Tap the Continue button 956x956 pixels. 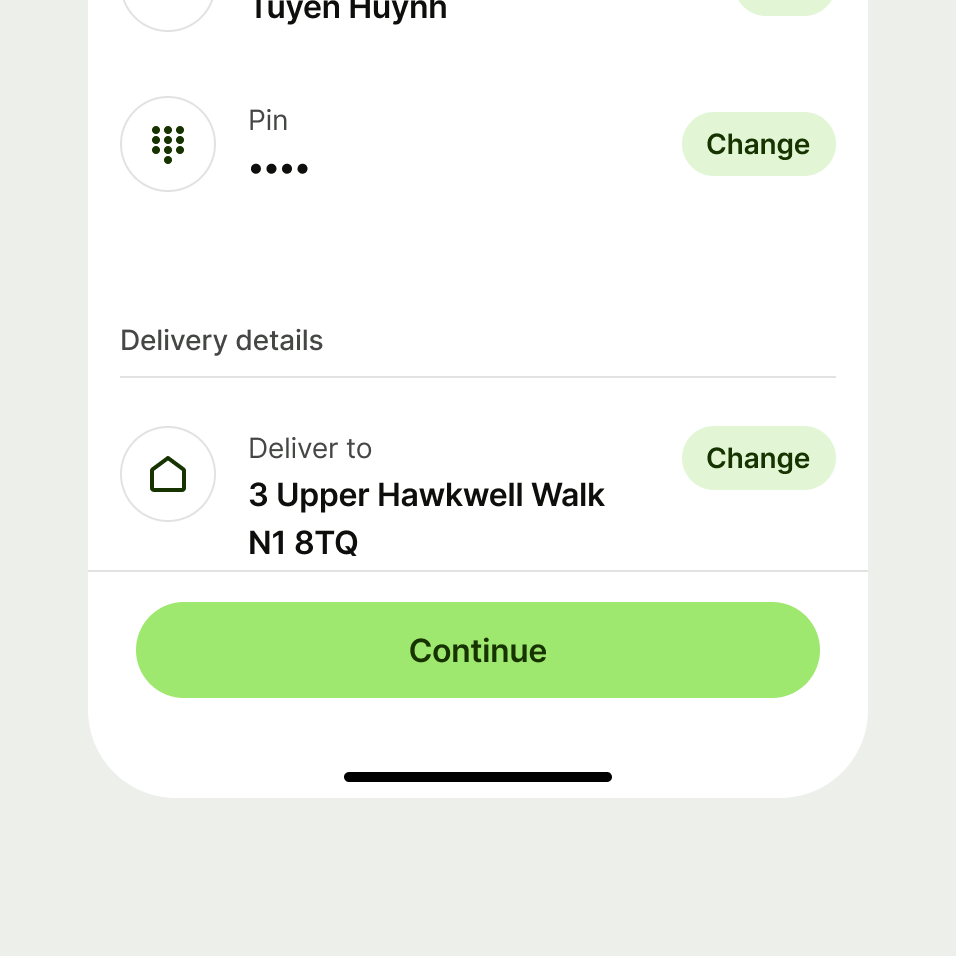point(478,650)
